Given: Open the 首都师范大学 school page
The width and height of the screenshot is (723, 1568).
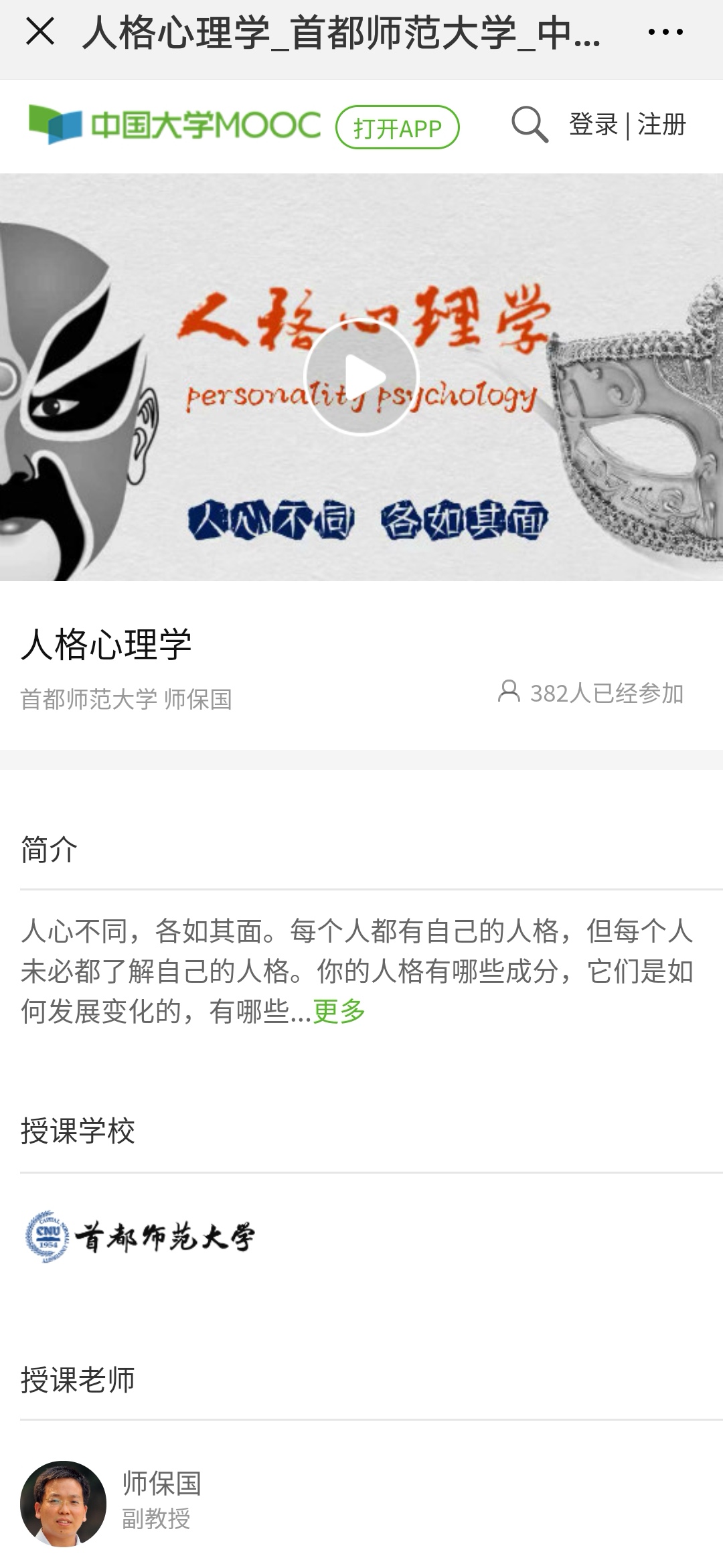Looking at the screenshot, I should point(139,1237).
